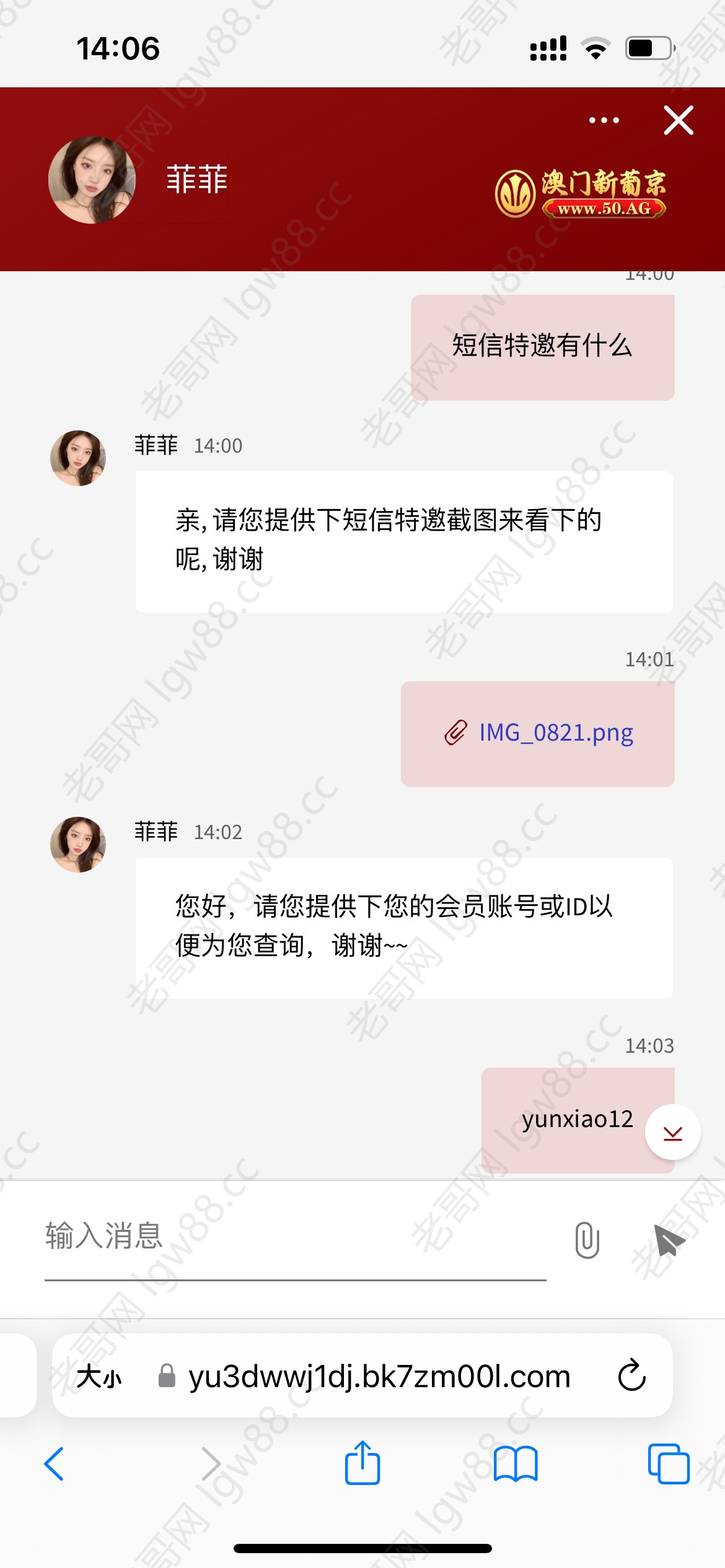Close the customer service chat window
The width and height of the screenshot is (725, 1568).
(x=679, y=120)
